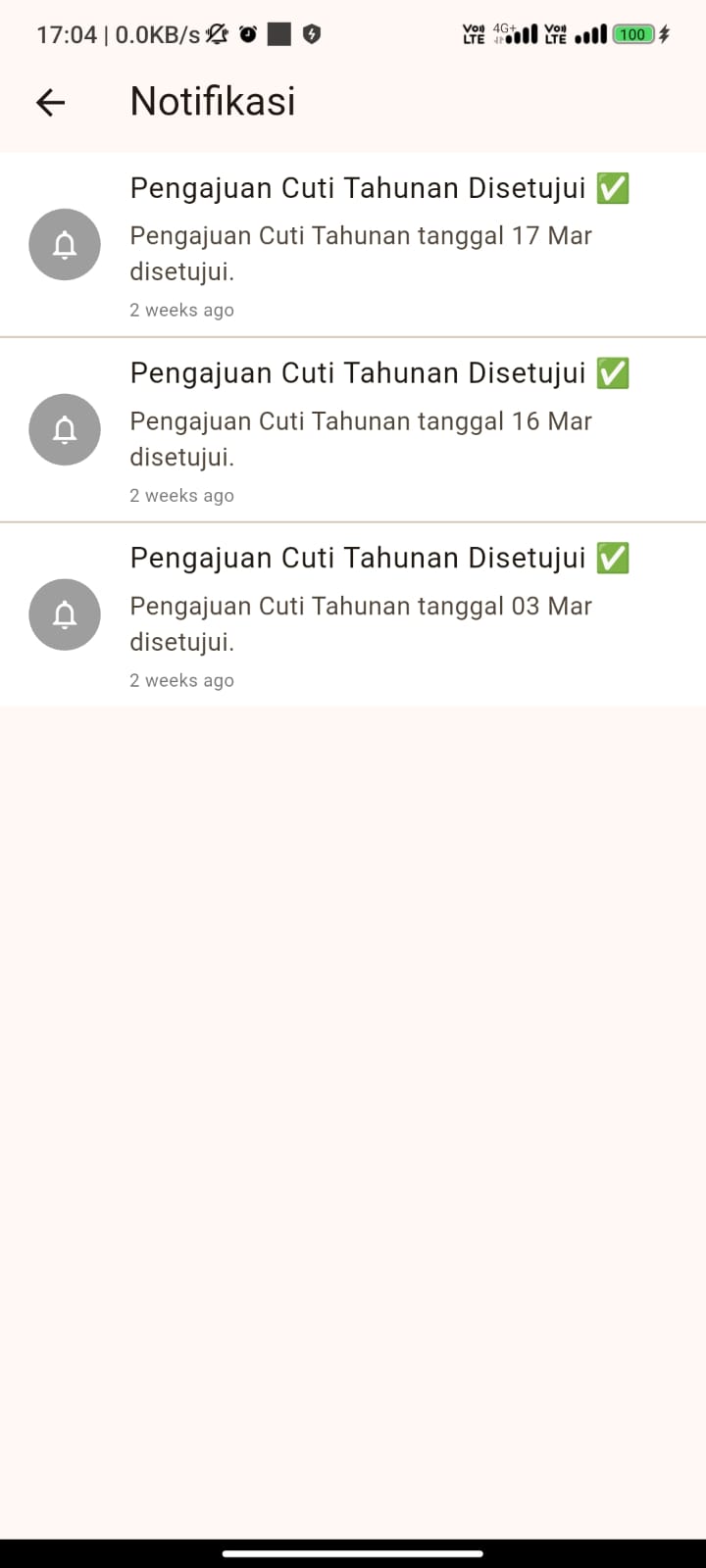Screen dimensions: 706x1568
Task: Tap the Notifikasi screen title
Action: (212, 101)
